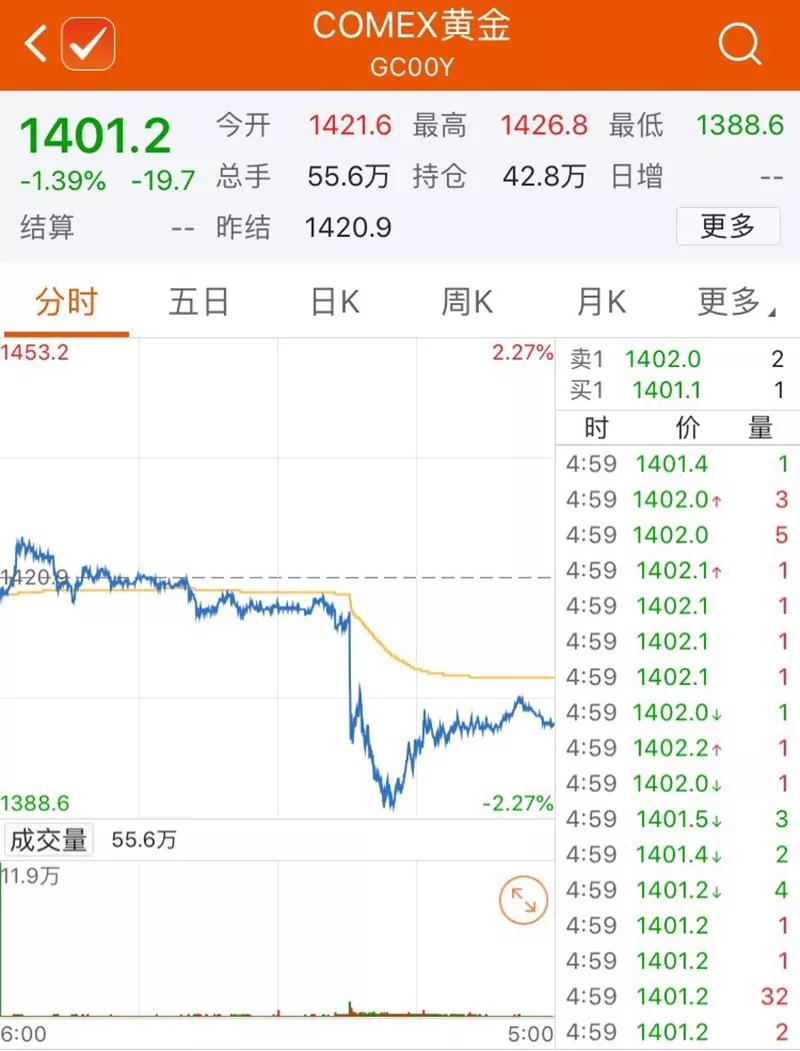The image size is (800, 1051).
Task: Switch to the 分时 chart tab
Action: coord(66,302)
